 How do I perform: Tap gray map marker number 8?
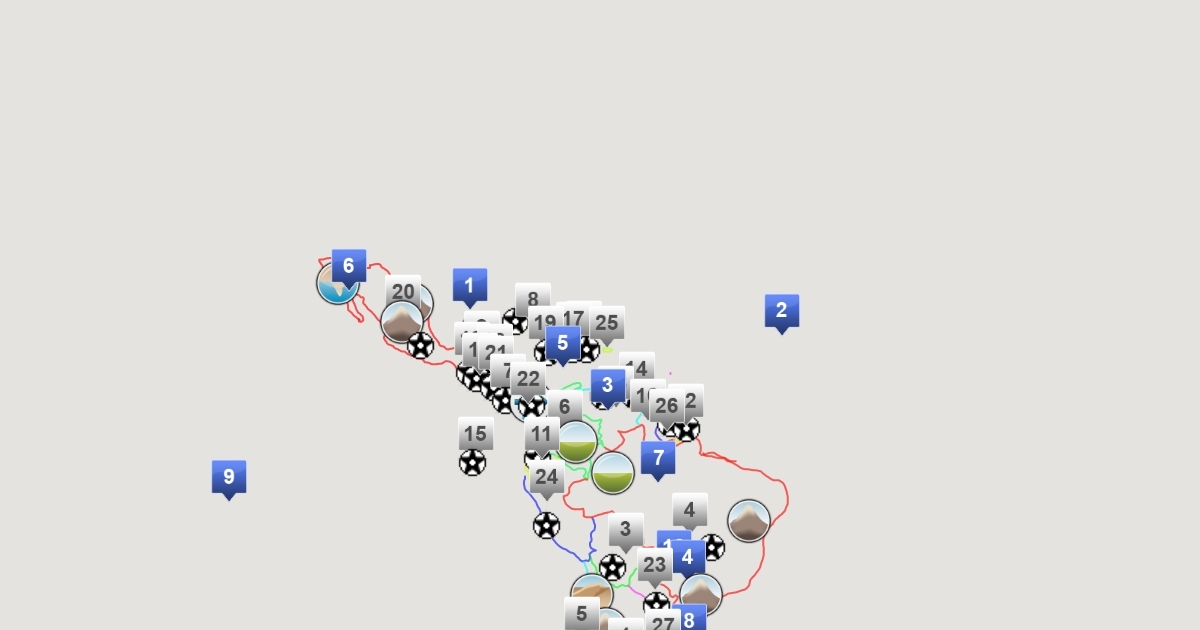point(532,299)
